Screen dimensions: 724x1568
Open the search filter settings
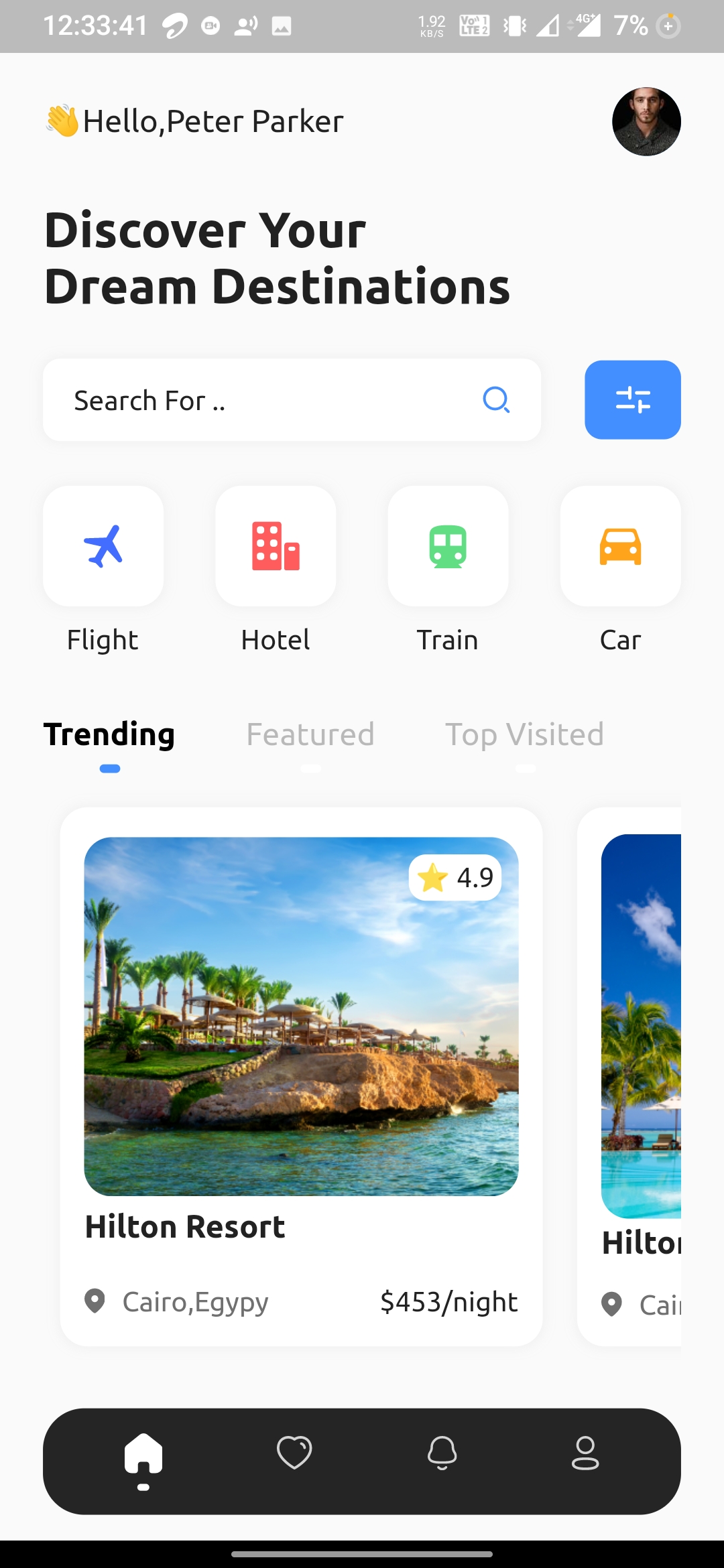click(632, 399)
